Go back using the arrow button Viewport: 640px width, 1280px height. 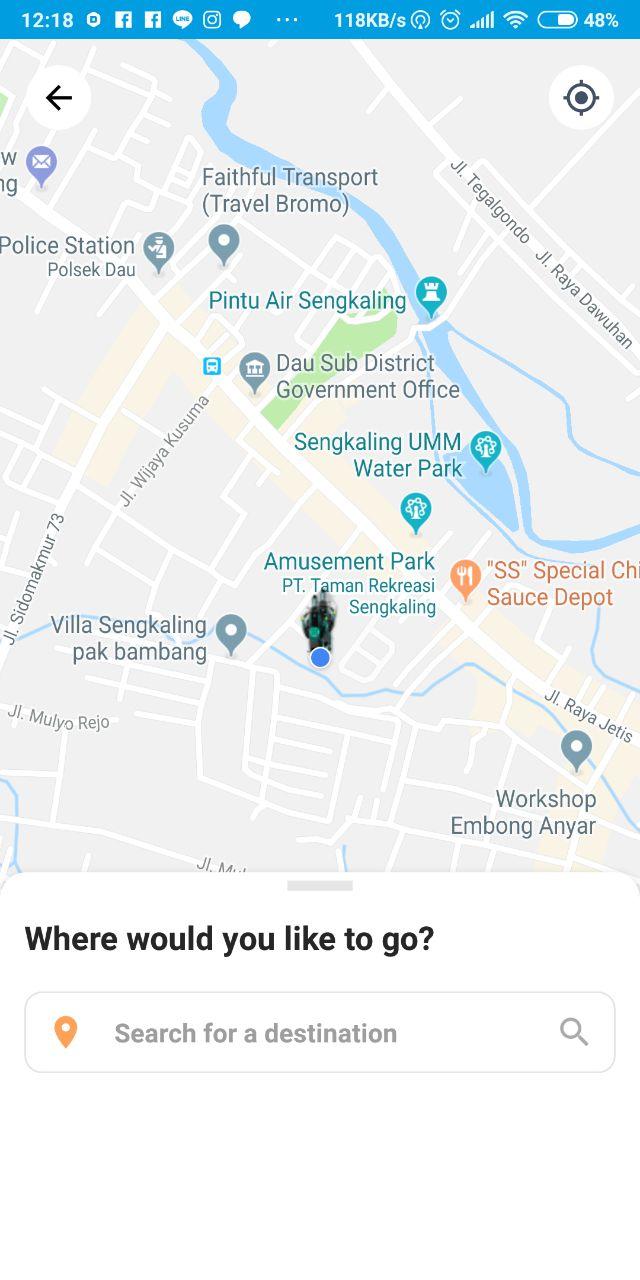pyautogui.click(x=59, y=97)
